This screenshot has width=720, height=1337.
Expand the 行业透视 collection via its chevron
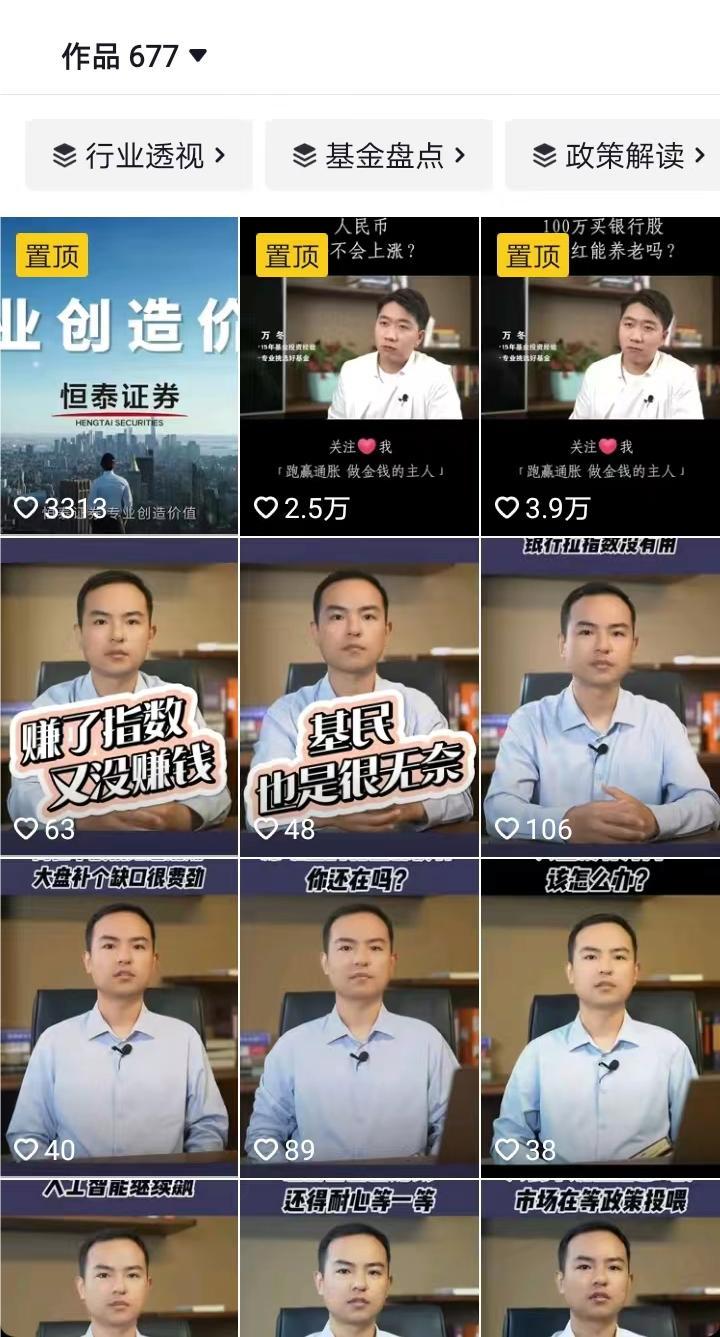220,155
